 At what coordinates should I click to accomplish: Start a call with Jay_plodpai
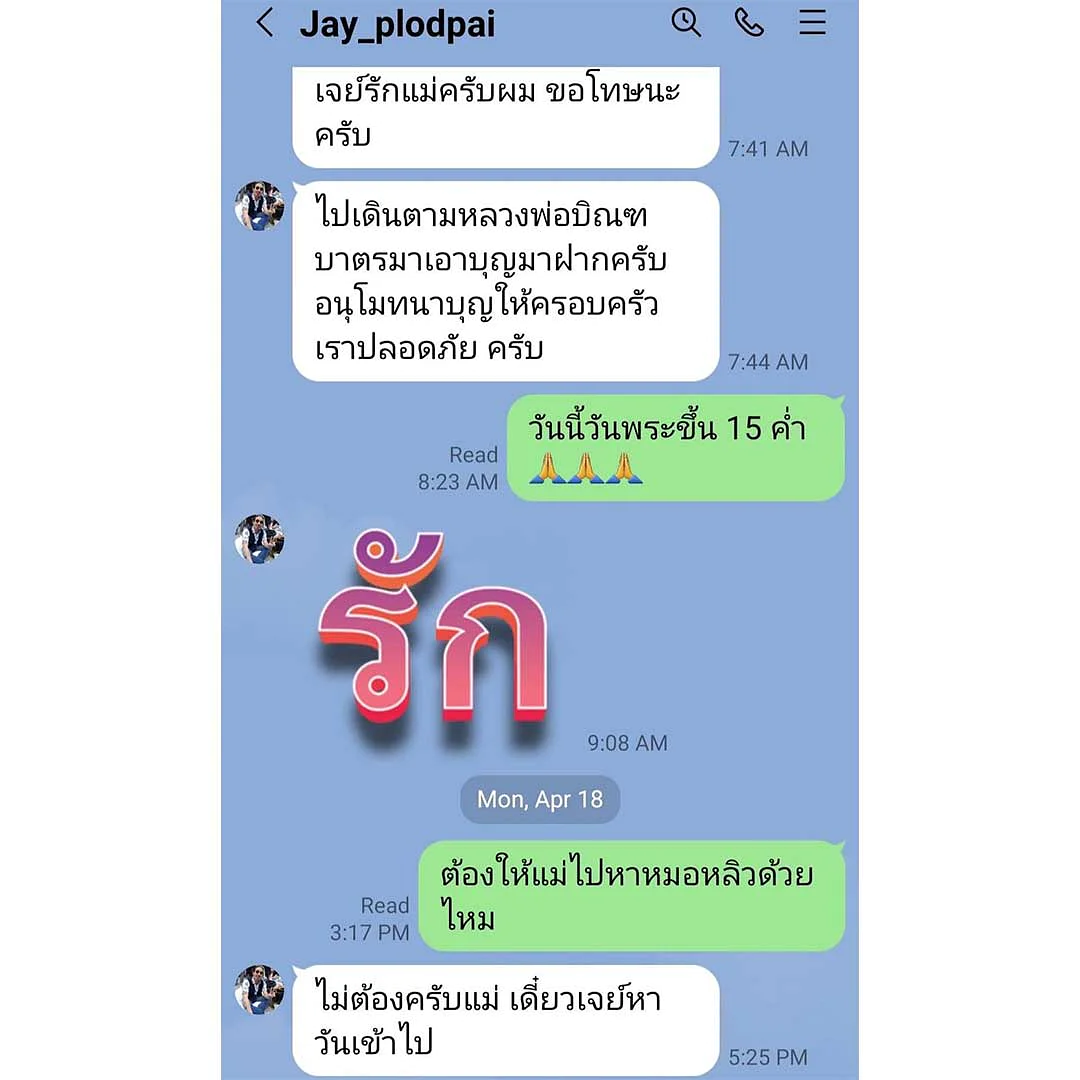(749, 22)
